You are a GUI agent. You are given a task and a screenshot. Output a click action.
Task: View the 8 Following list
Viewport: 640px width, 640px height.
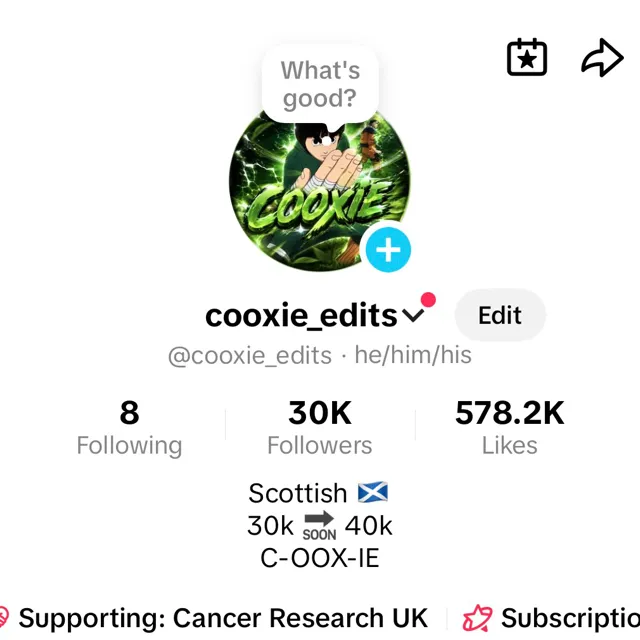(129, 427)
